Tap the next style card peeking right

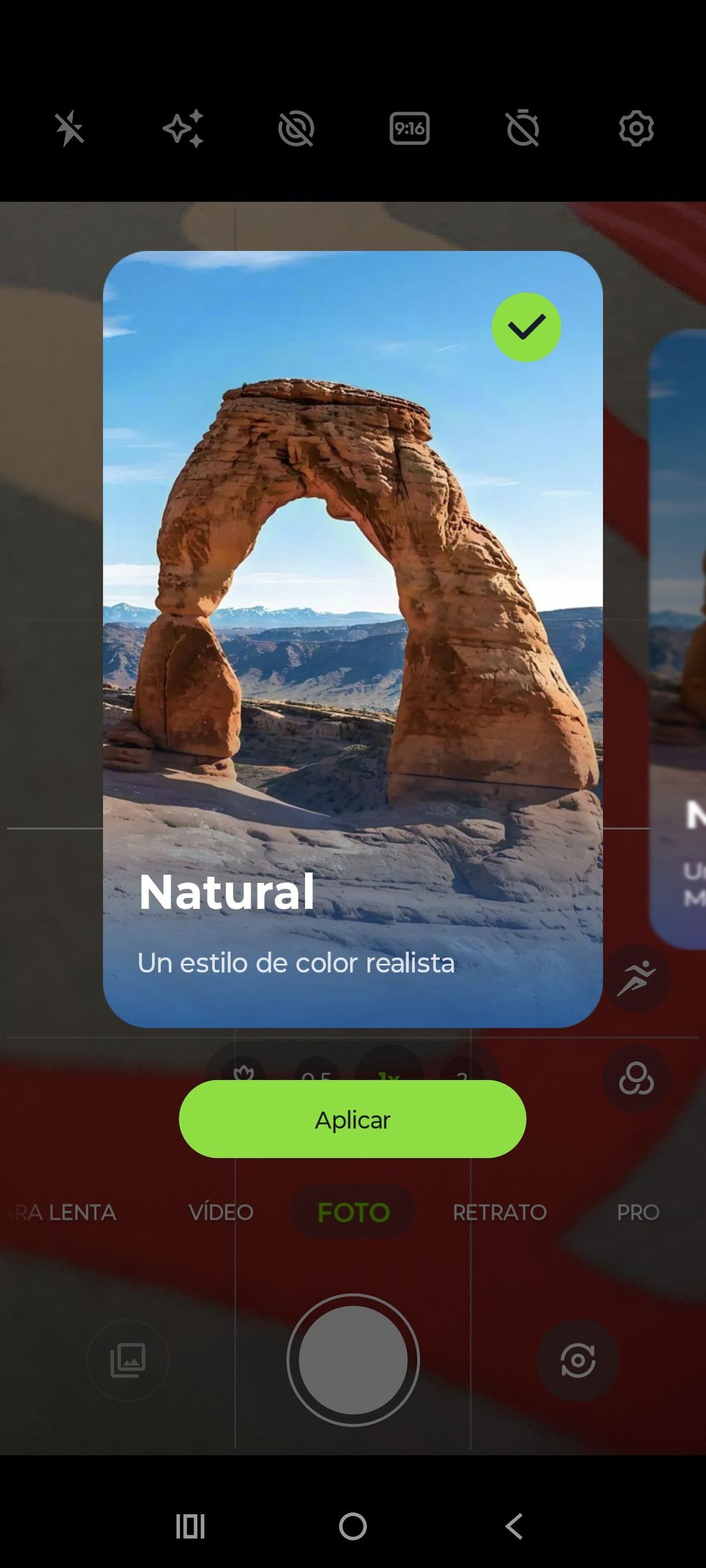point(679,639)
